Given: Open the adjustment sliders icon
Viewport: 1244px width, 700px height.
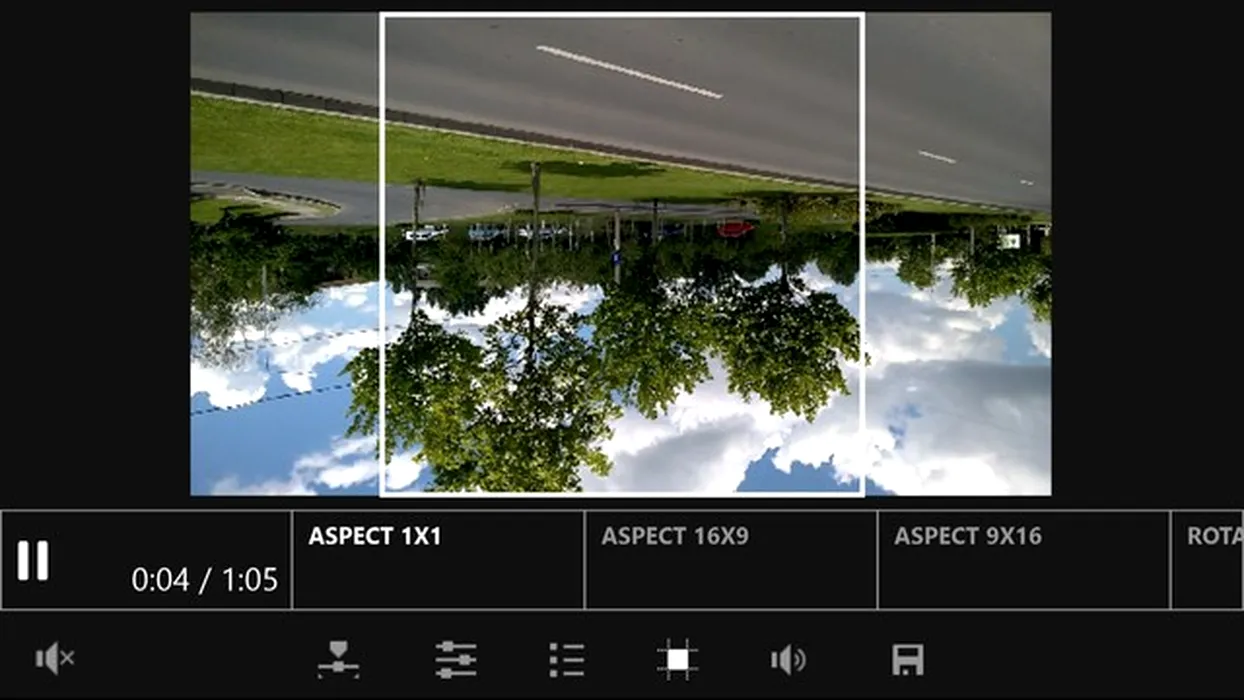Looking at the screenshot, I should pyautogui.click(x=456, y=660).
